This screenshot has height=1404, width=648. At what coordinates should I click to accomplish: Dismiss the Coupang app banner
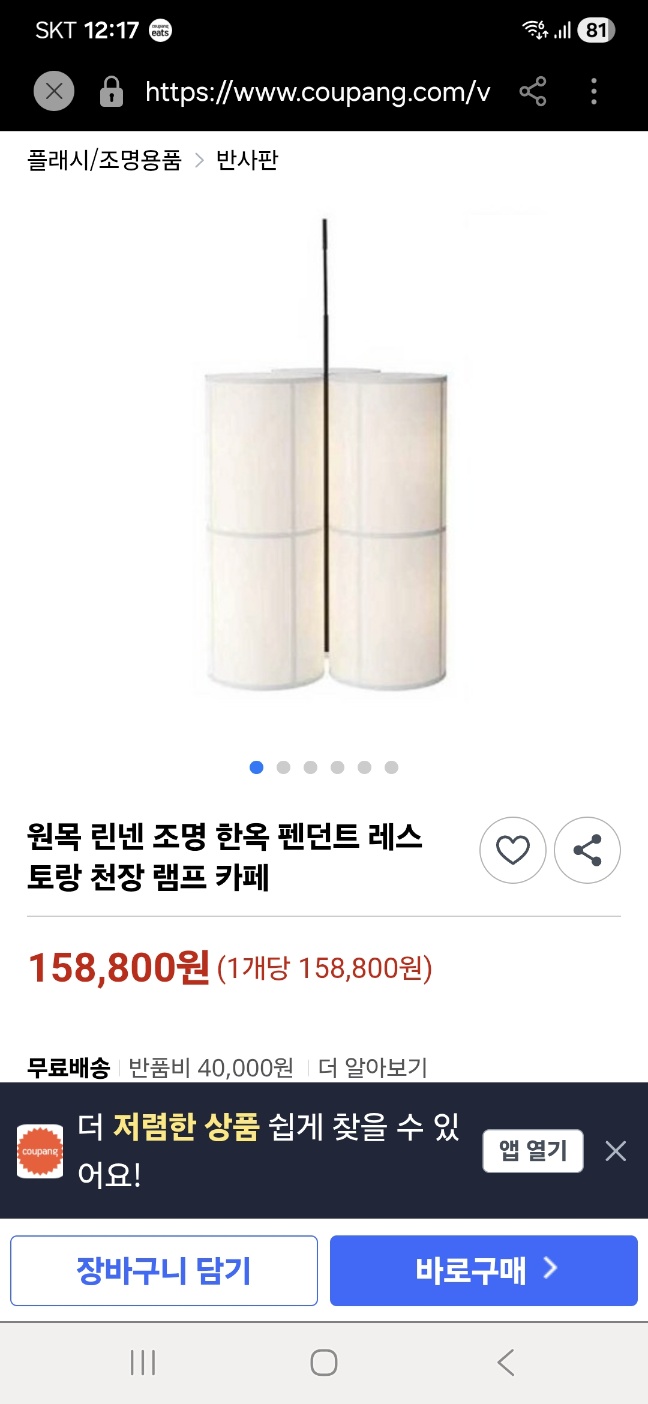(616, 1151)
